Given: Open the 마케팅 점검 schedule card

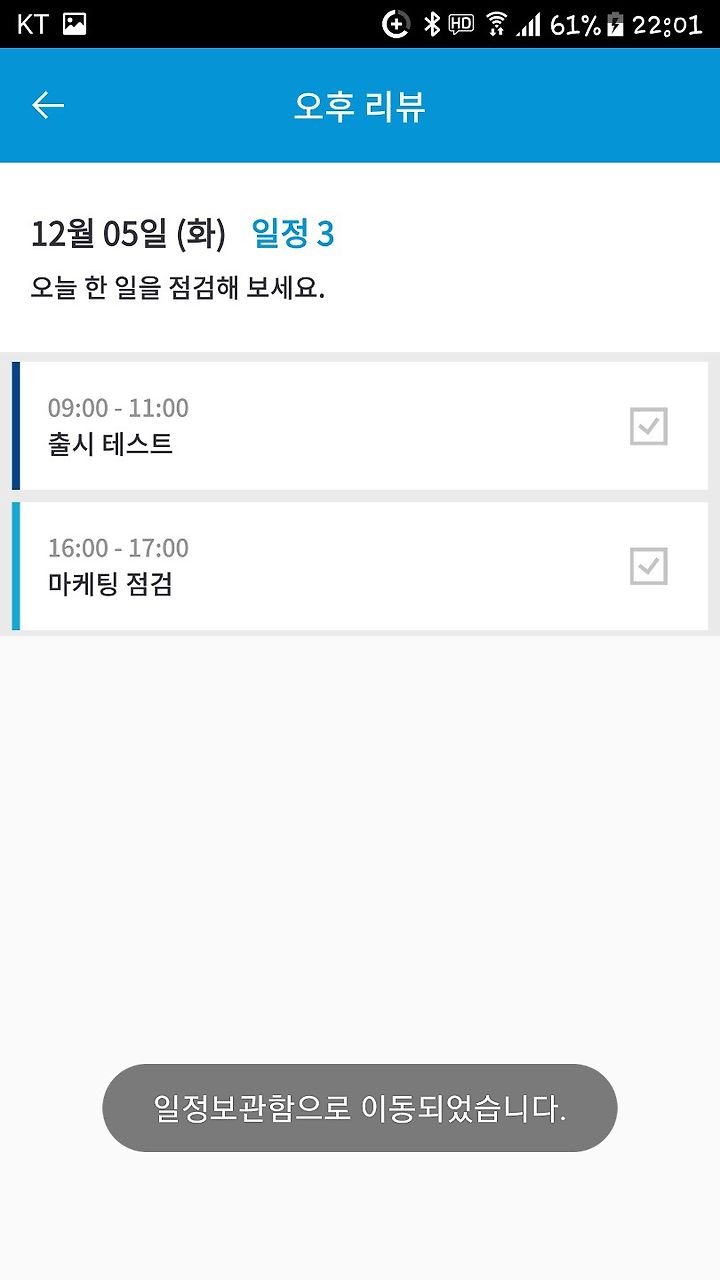Looking at the screenshot, I should pyautogui.click(x=360, y=566).
